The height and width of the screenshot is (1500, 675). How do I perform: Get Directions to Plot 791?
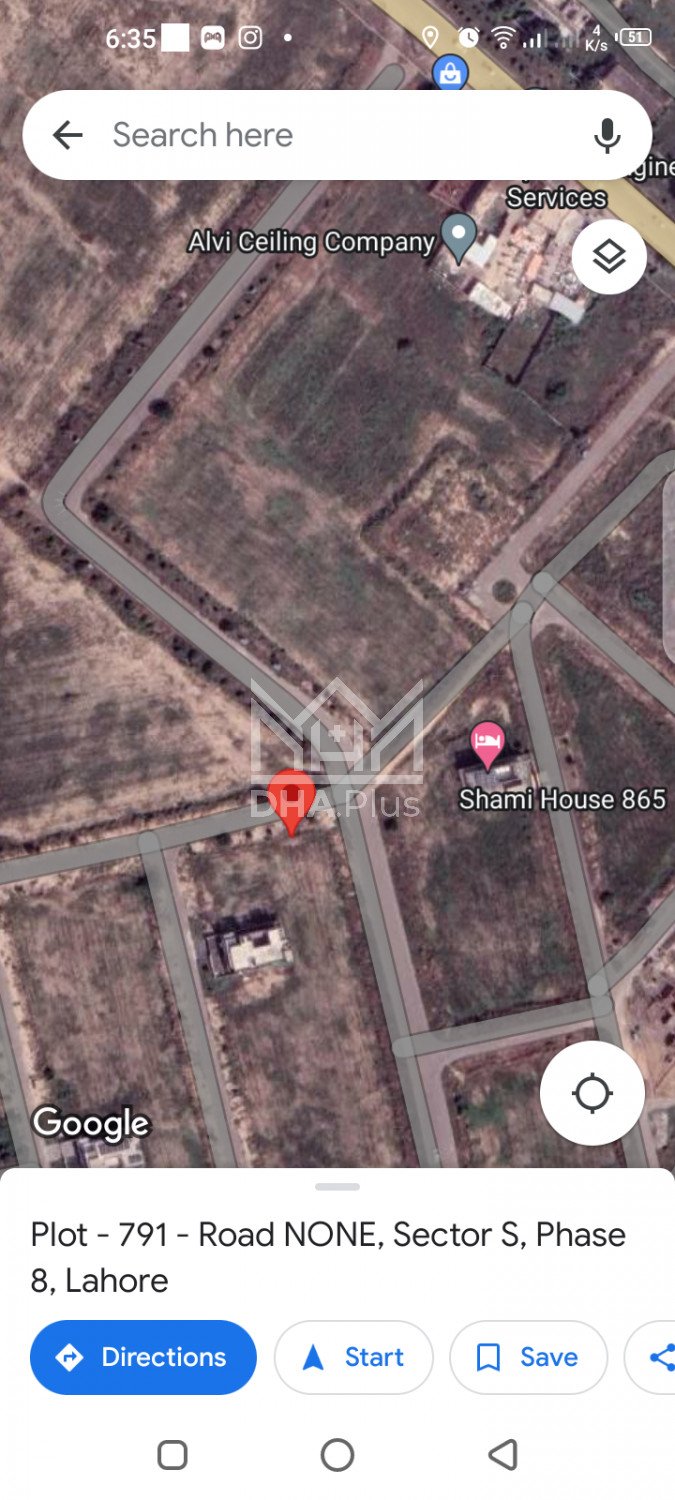143,1357
